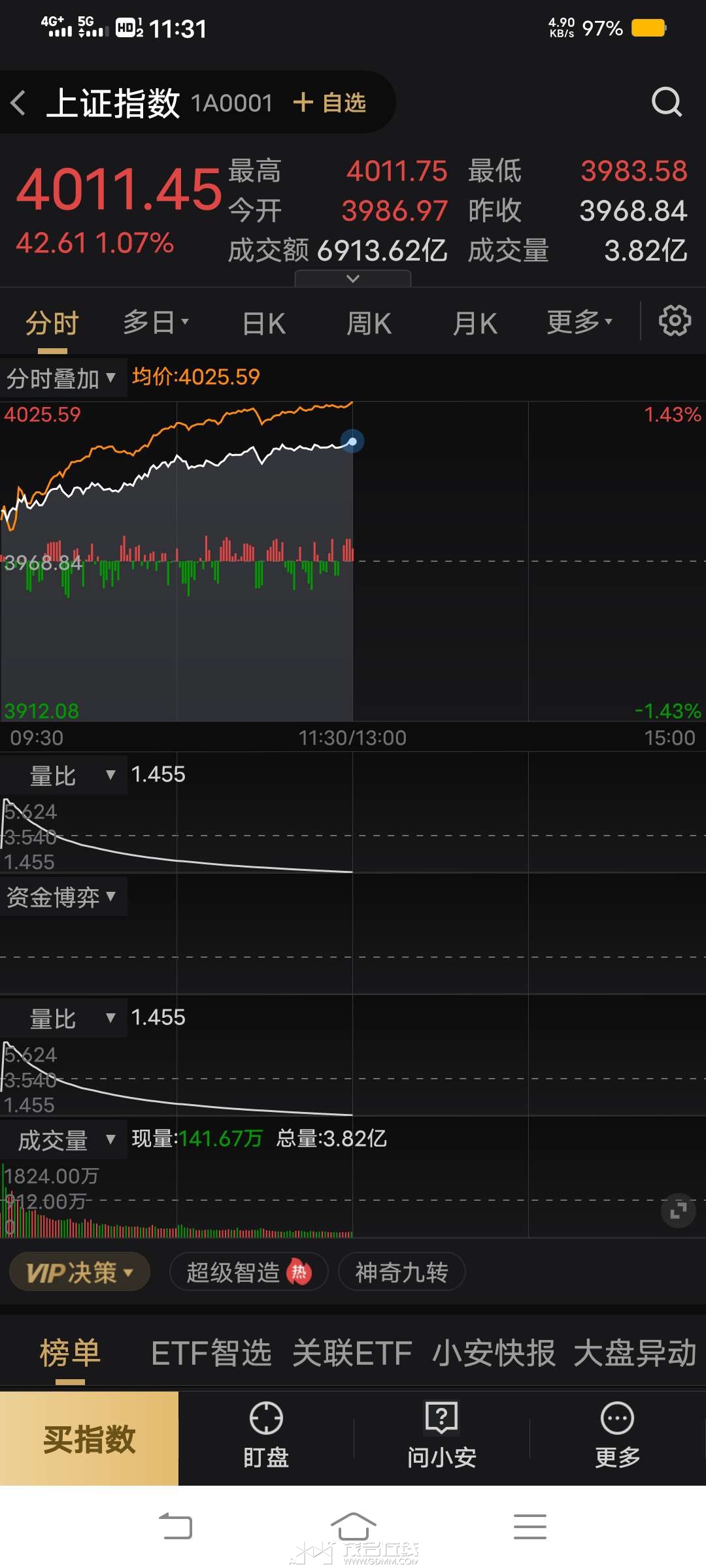The width and height of the screenshot is (706, 1568).
Task: Change the 资金博弈 indicator
Action: click(x=61, y=896)
